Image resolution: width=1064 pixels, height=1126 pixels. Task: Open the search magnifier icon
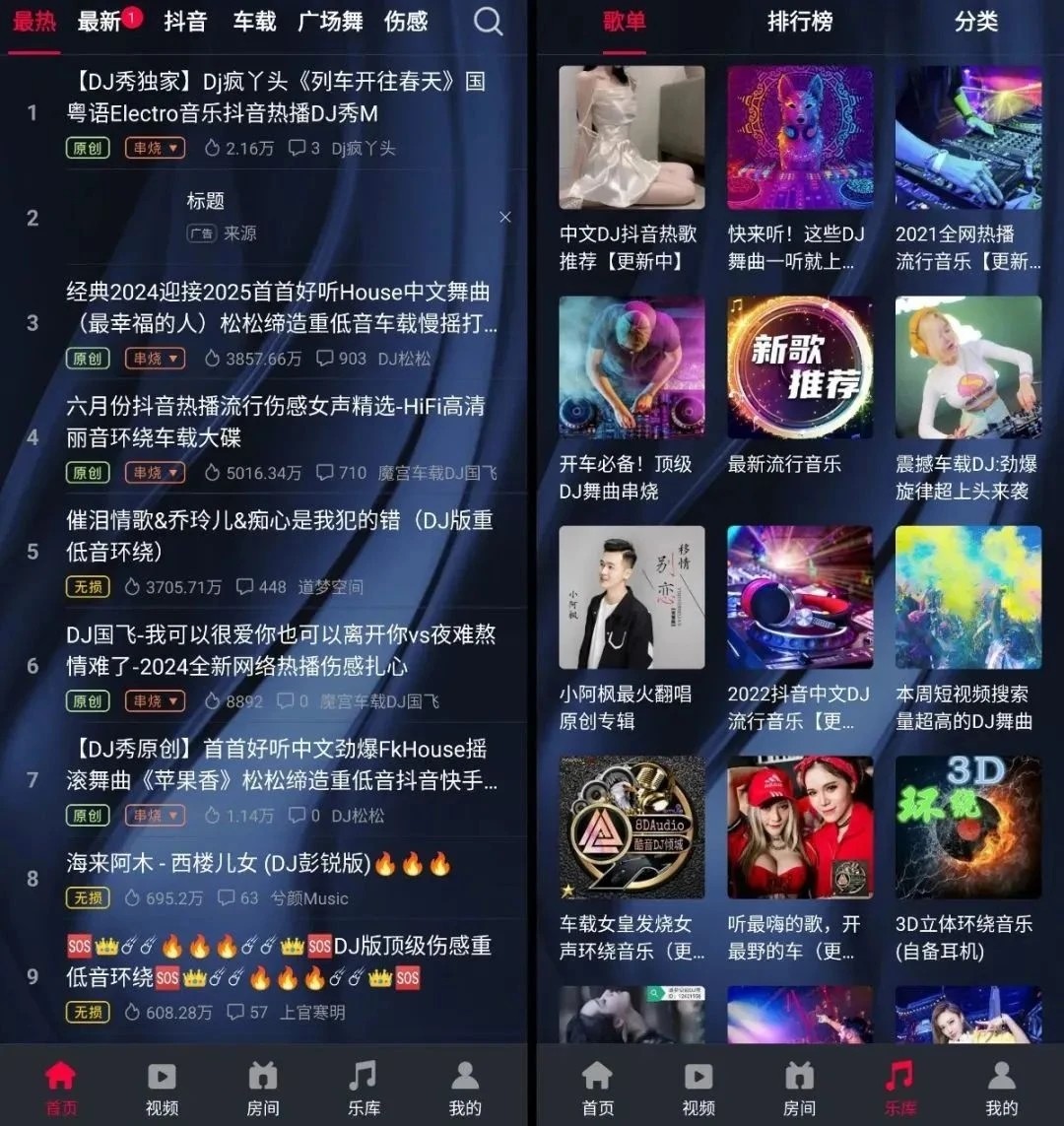(488, 22)
